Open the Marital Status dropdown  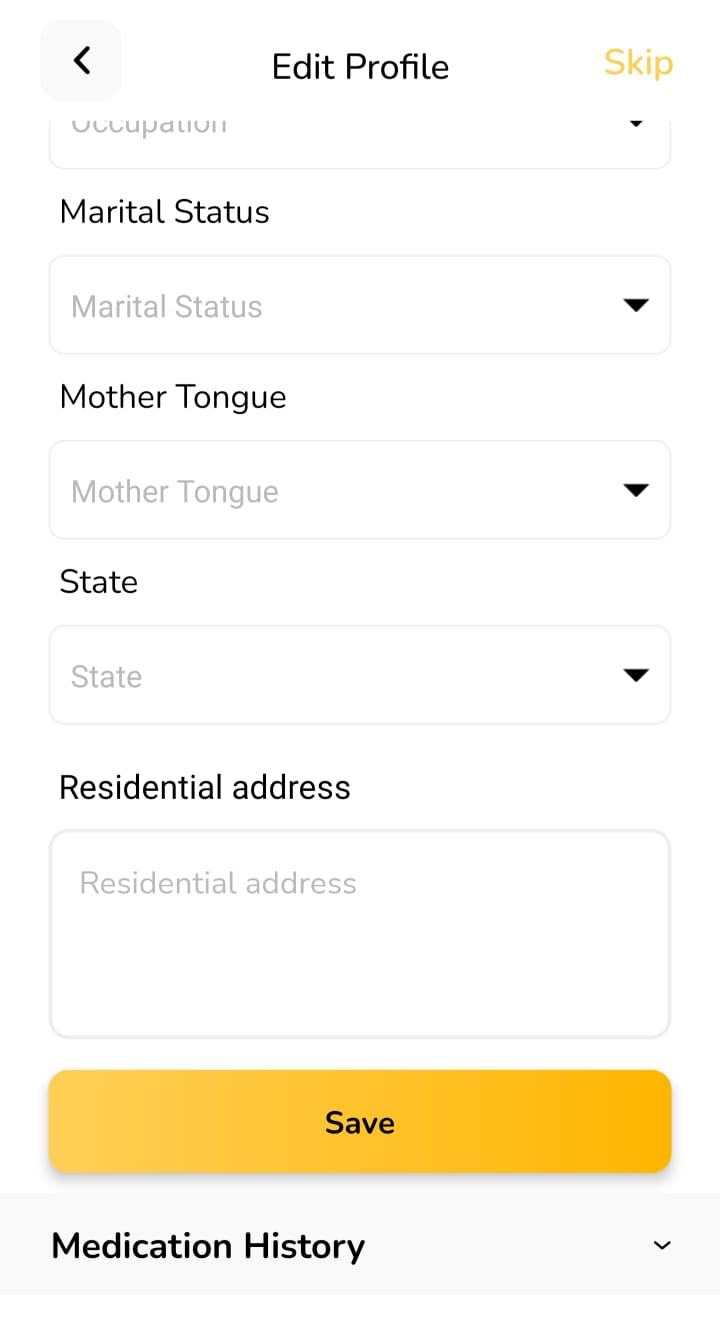point(360,305)
